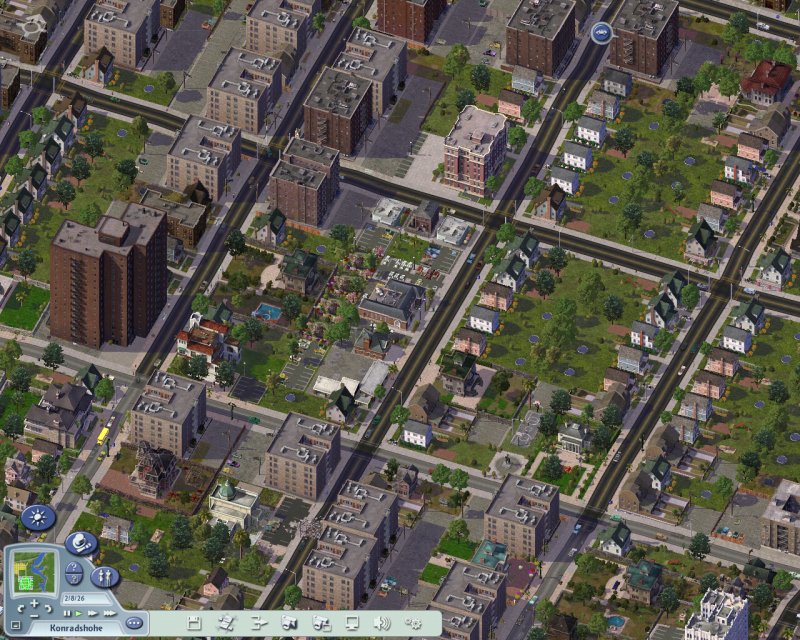Open the game settings gears icon
This screenshot has width=800, height=640.
413,622
